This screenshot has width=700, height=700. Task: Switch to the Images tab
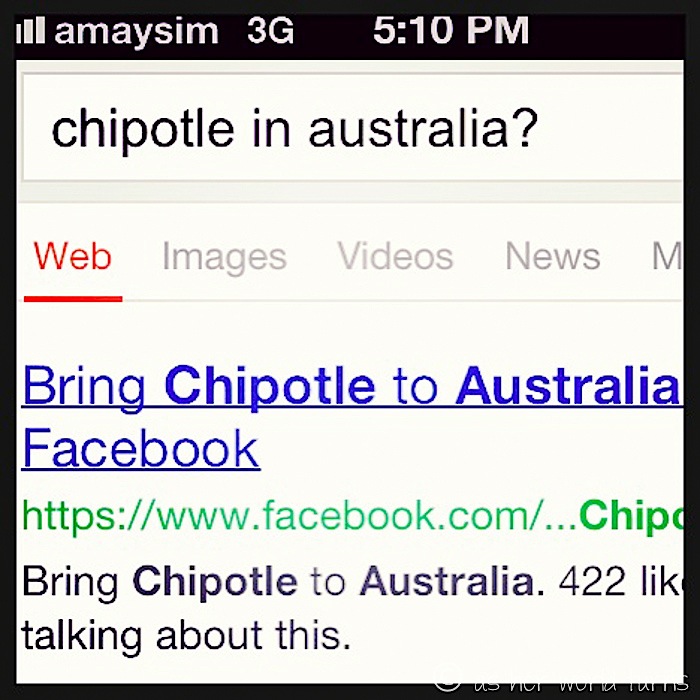(224, 257)
